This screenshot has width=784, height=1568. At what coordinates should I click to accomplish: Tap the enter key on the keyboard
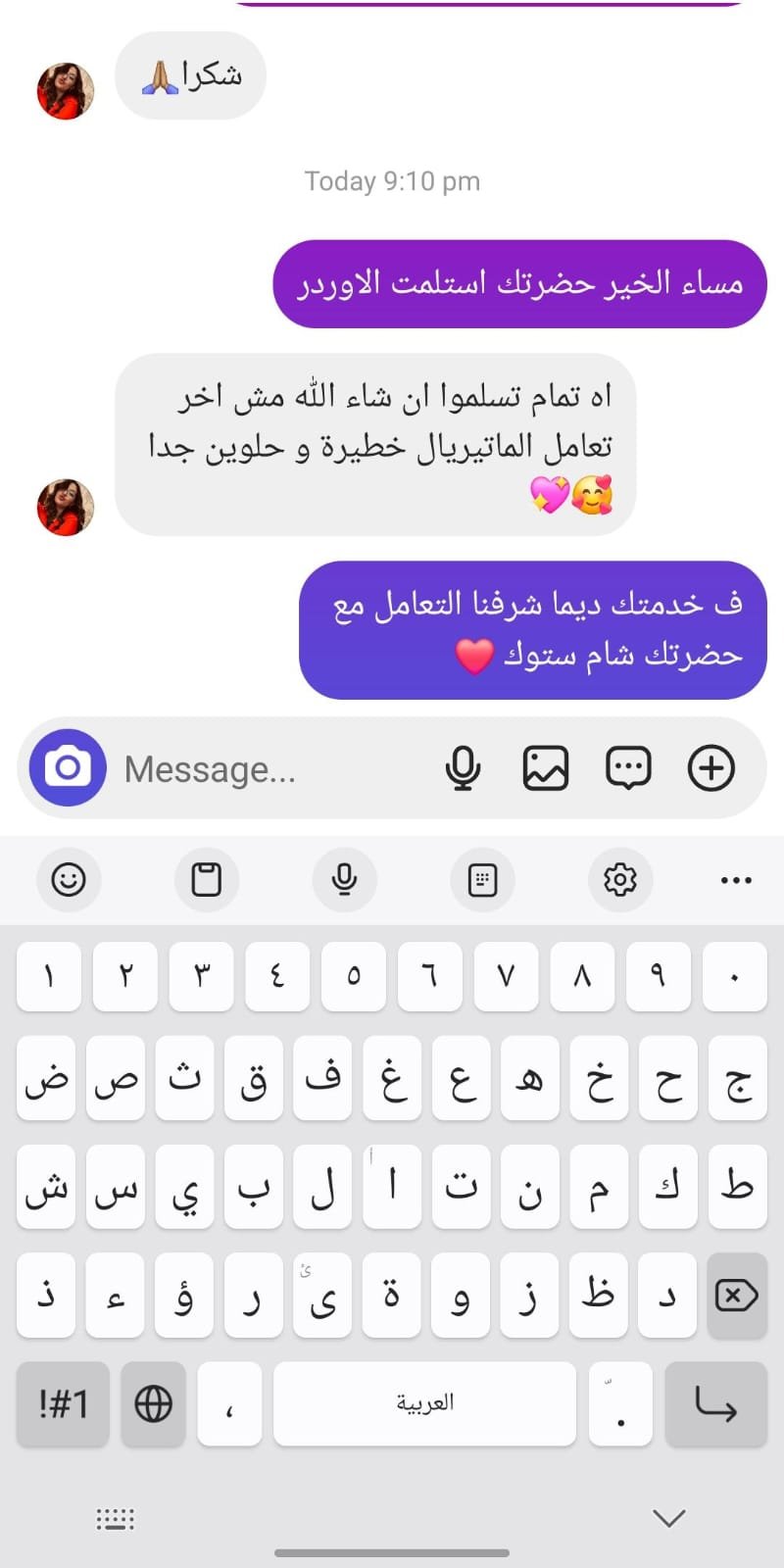pyautogui.click(x=715, y=1403)
